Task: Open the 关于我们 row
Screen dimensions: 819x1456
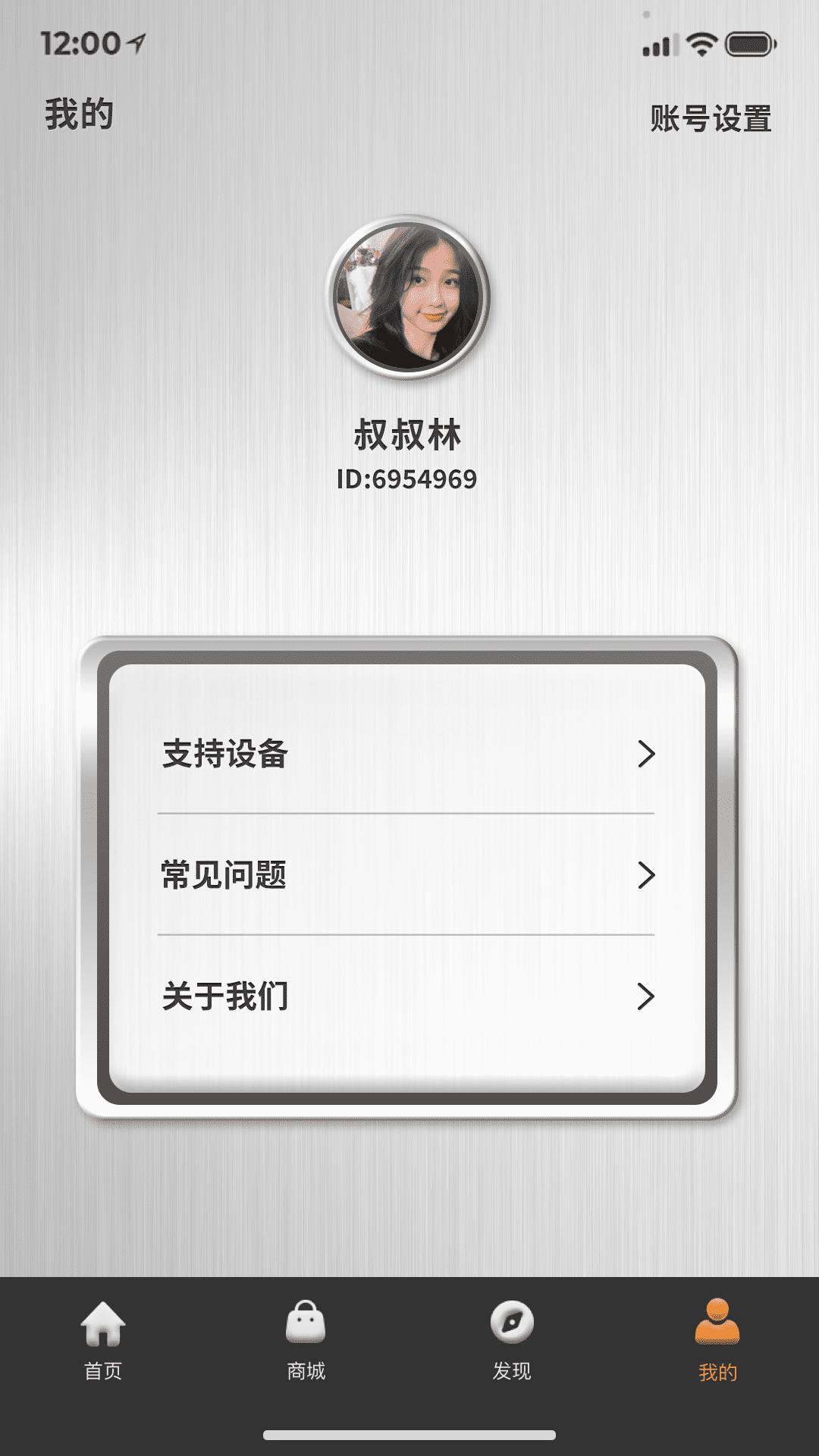Action: pyautogui.click(x=406, y=996)
